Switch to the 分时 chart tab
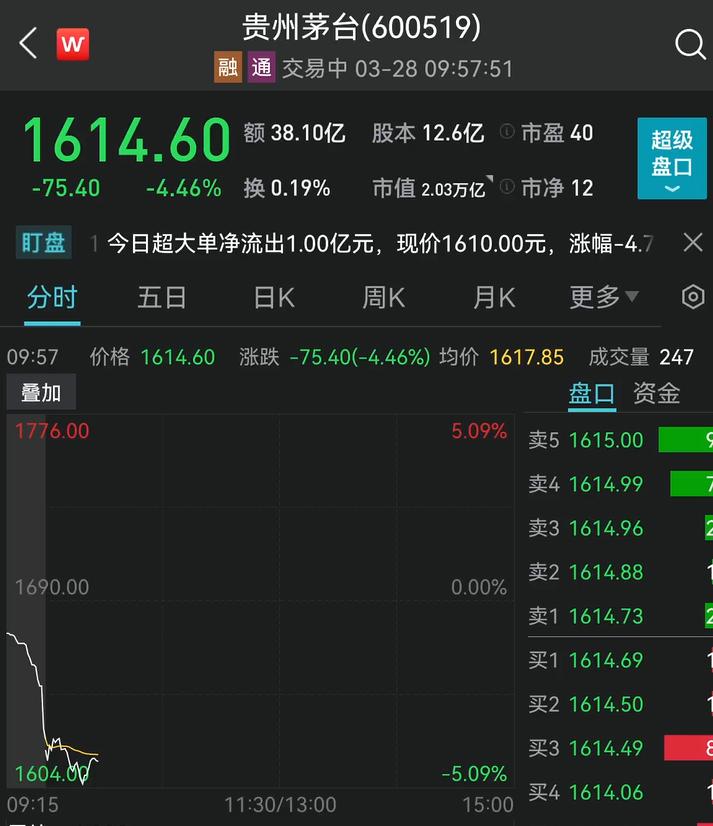 click(52, 297)
